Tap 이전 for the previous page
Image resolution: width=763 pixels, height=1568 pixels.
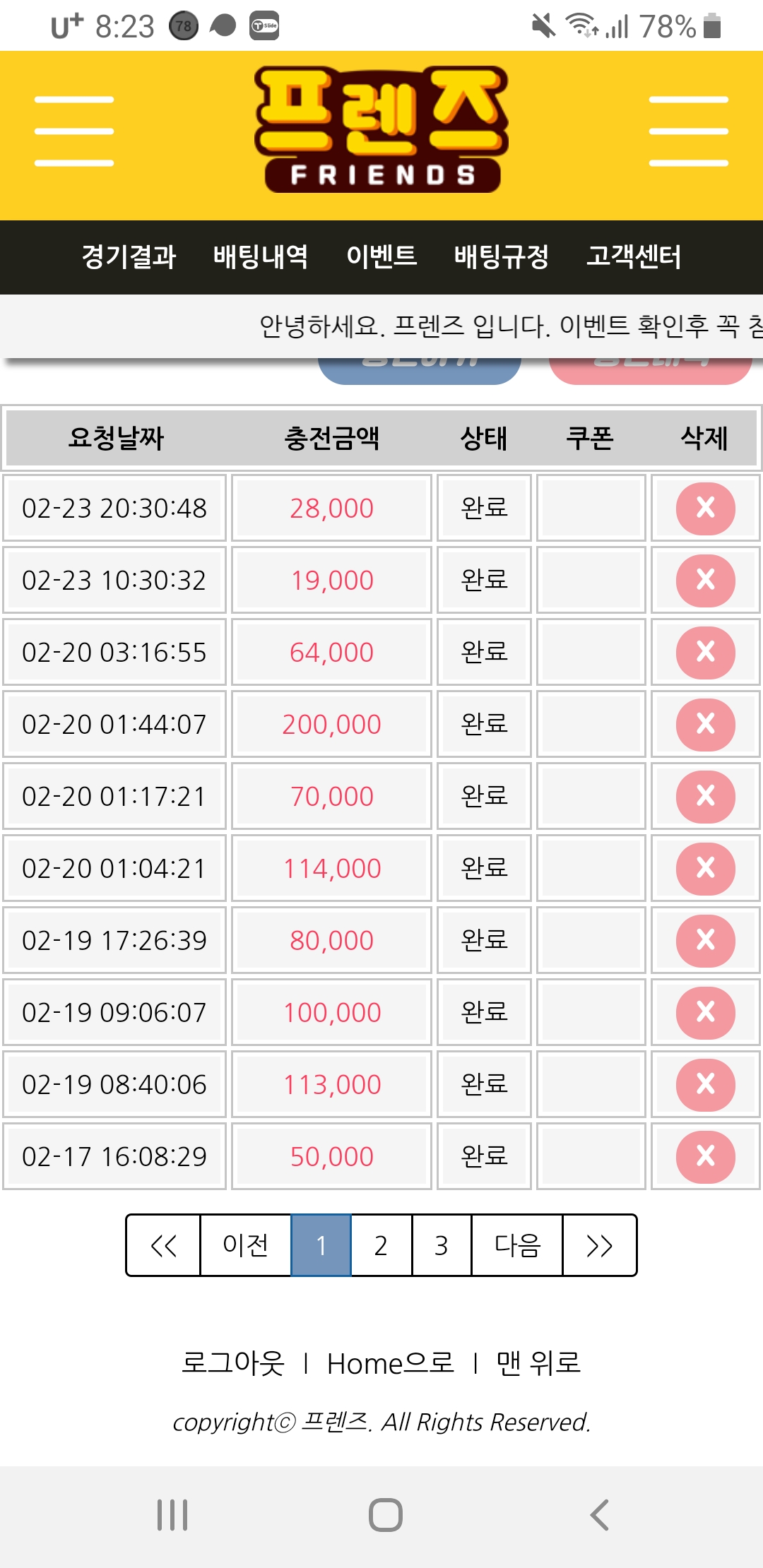245,1245
